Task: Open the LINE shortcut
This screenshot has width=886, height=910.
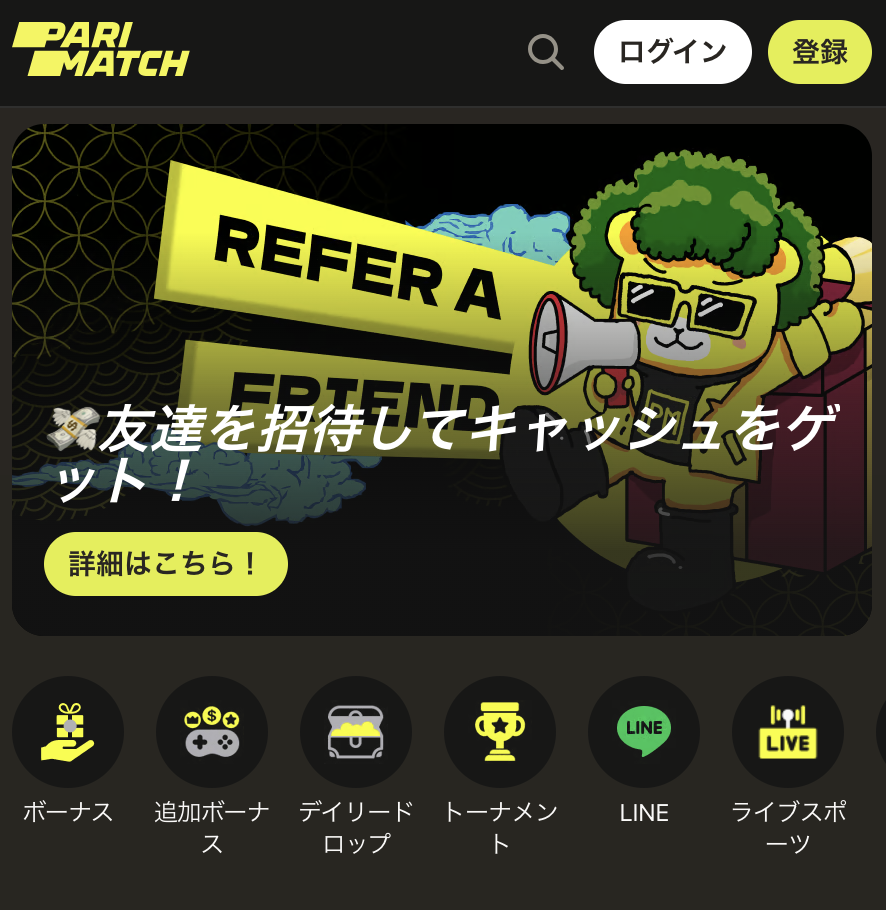Action: tap(644, 732)
